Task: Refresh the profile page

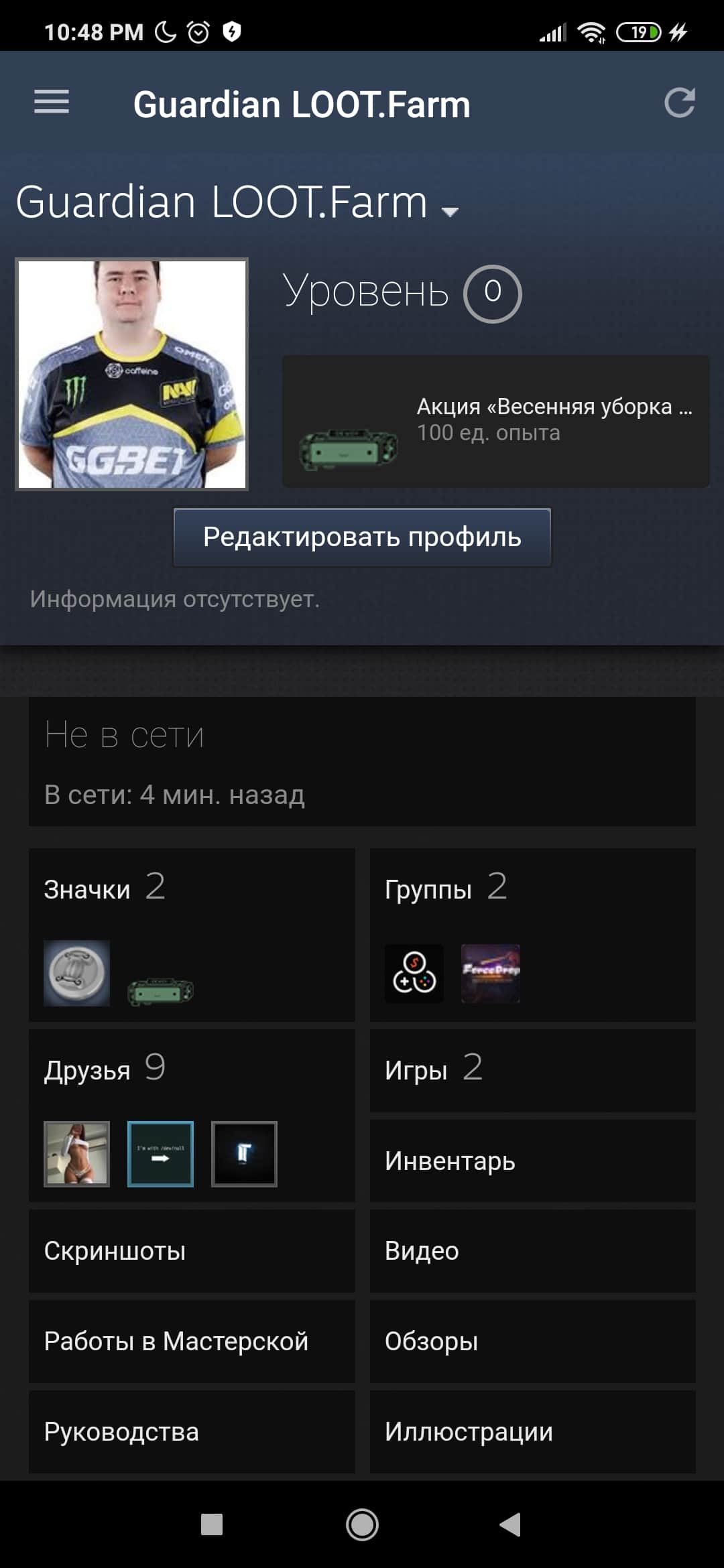Action: point(679,103)
